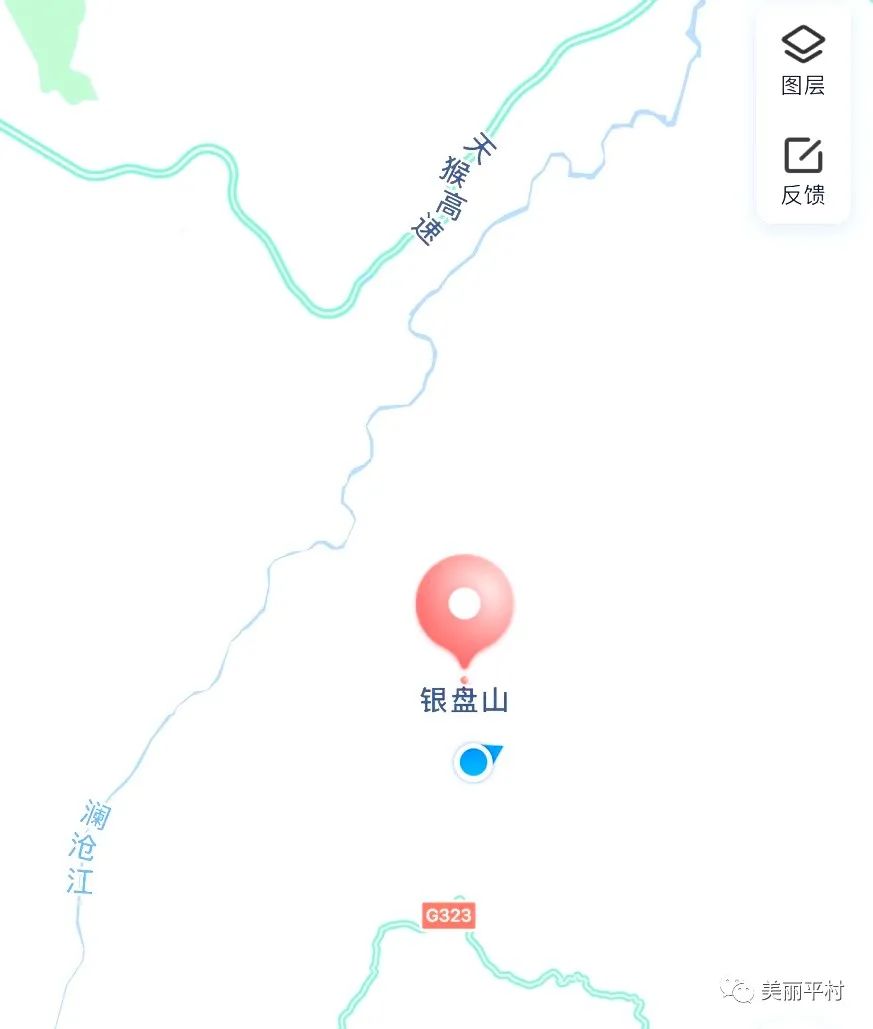Toggle map layers via the 图层 control

click(801, 60)
